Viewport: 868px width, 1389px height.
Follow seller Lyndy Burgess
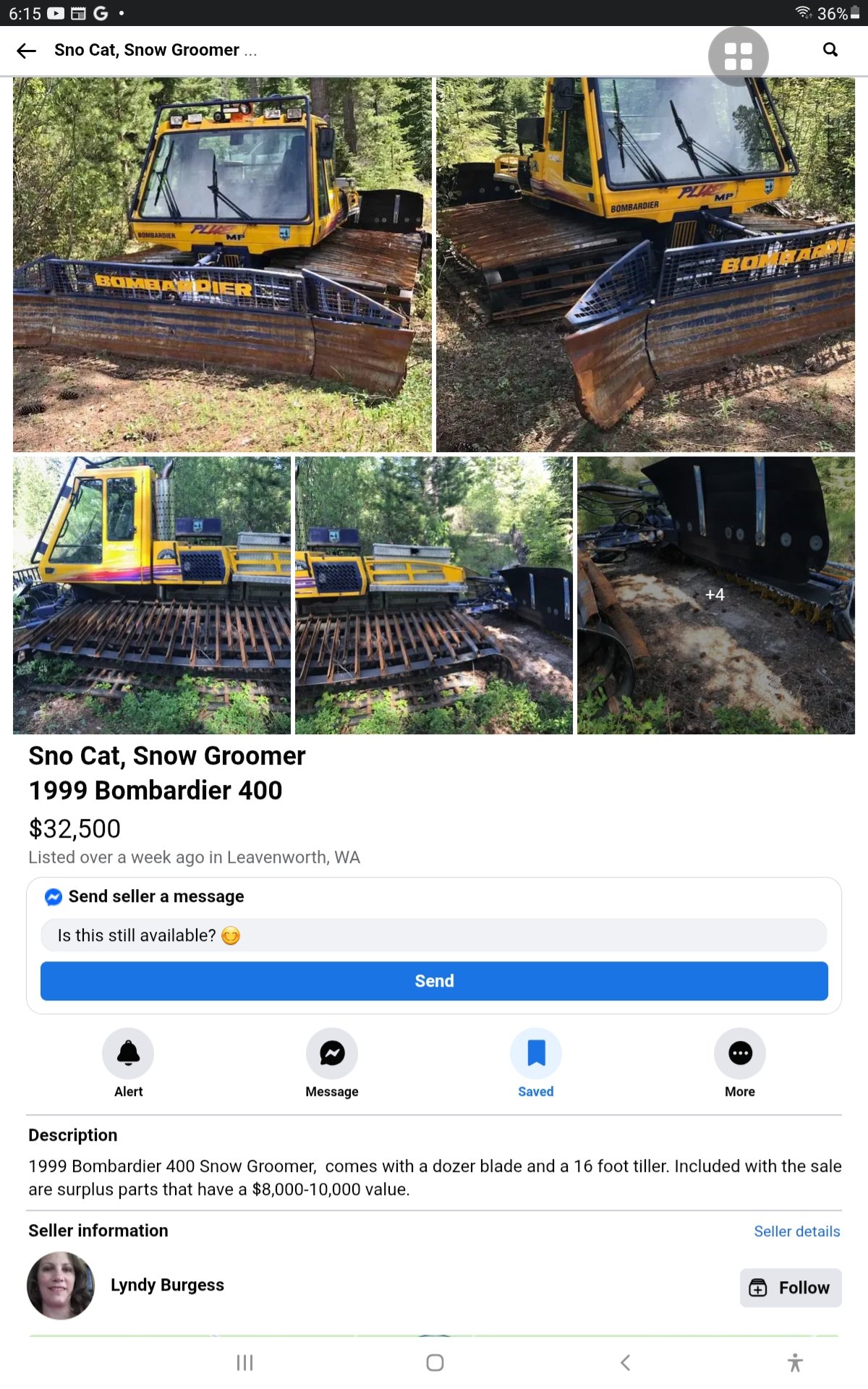click(x=791, y=1288)
